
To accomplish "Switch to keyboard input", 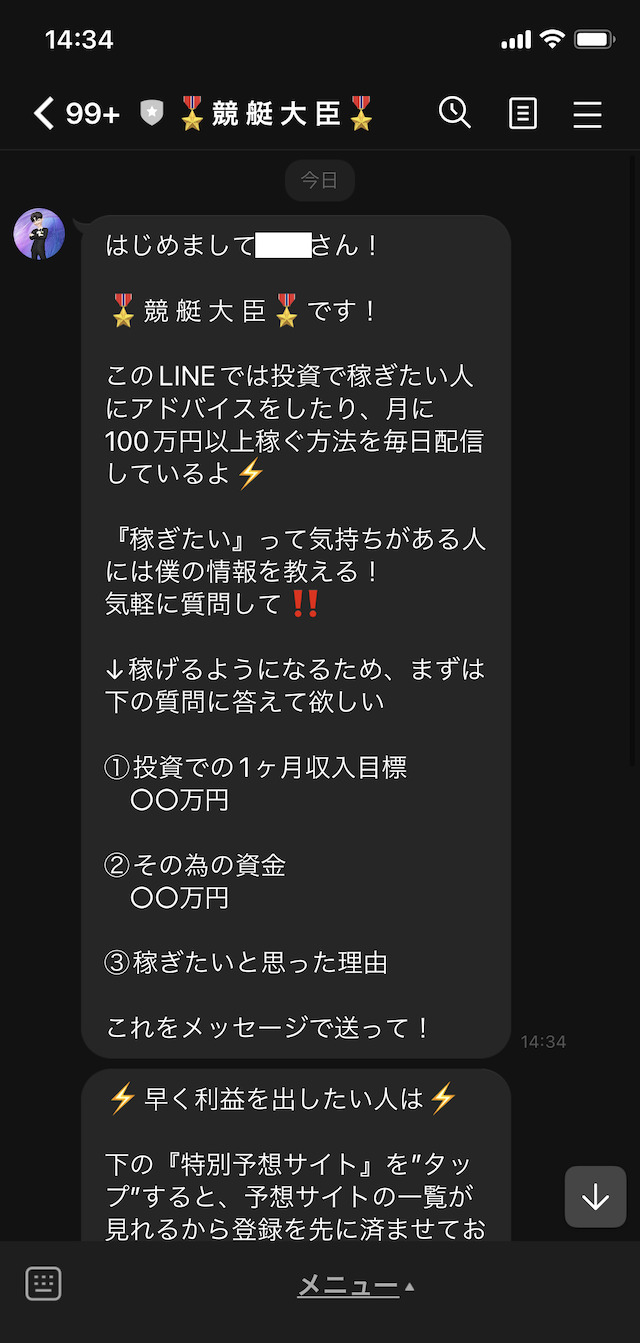I will [43, 1284].
